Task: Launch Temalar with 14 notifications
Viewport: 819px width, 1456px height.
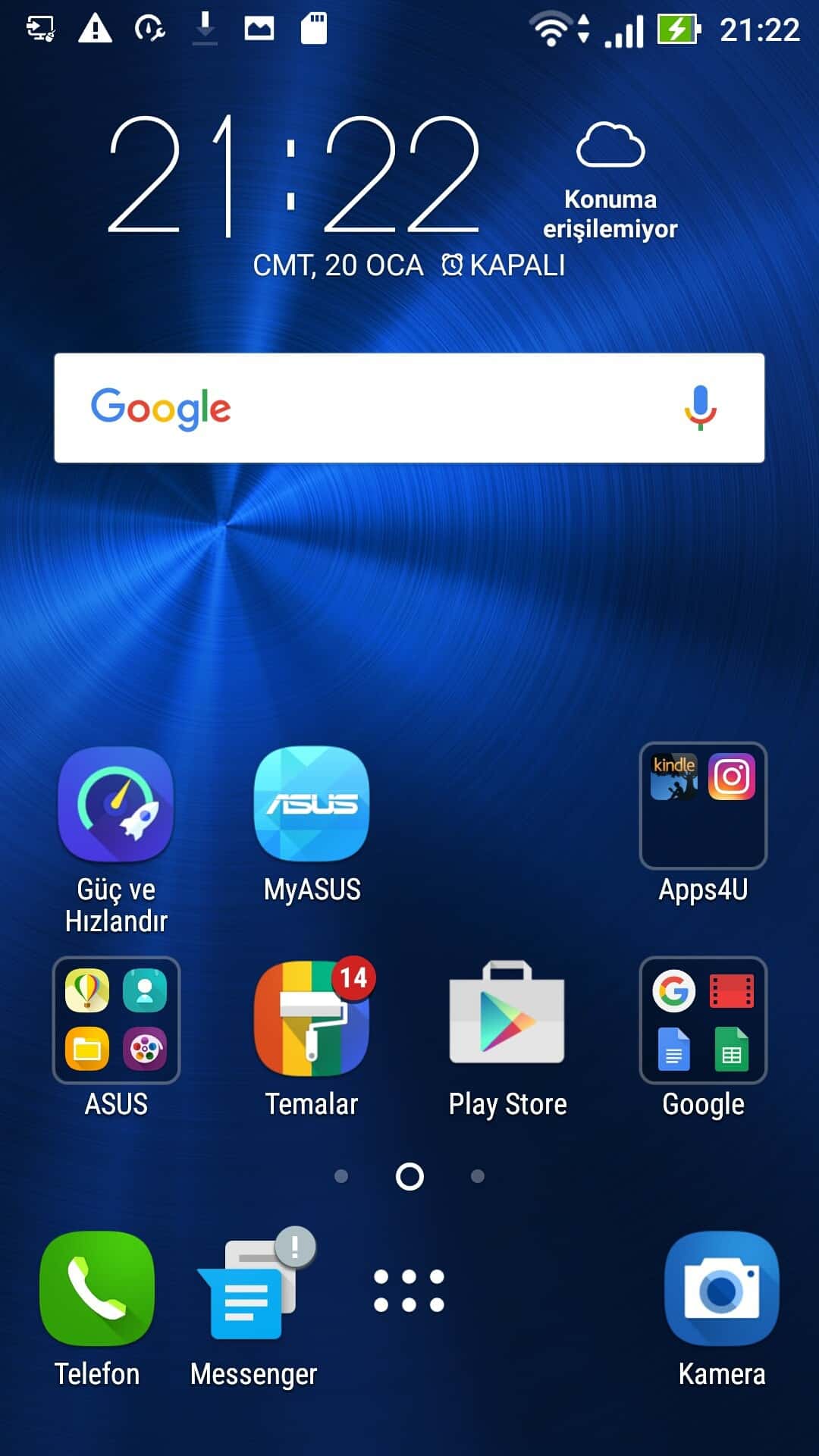Action: (312, 1020)
